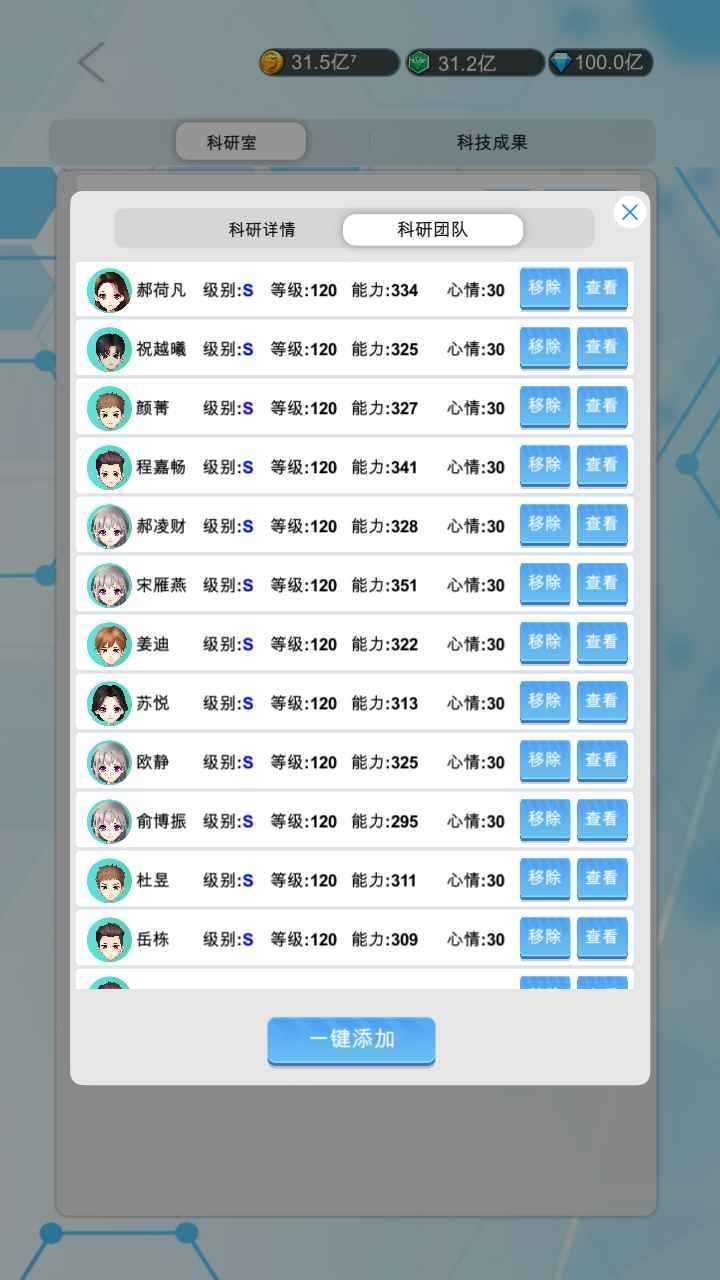
Task: View 杜昱's information
Action: pyautogui.click(x=601, y=879)
